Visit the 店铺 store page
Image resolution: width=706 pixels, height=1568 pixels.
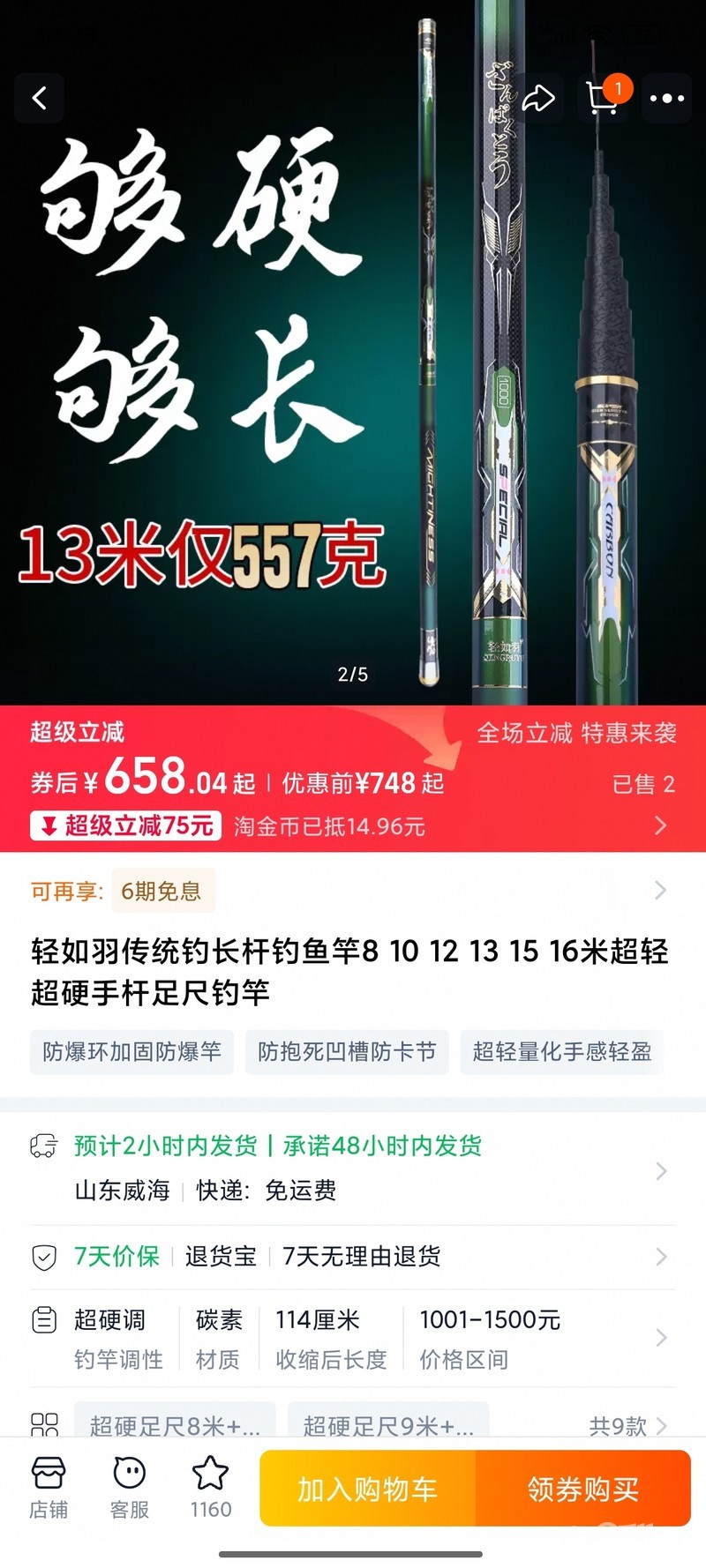click(x=49, y=1489)
